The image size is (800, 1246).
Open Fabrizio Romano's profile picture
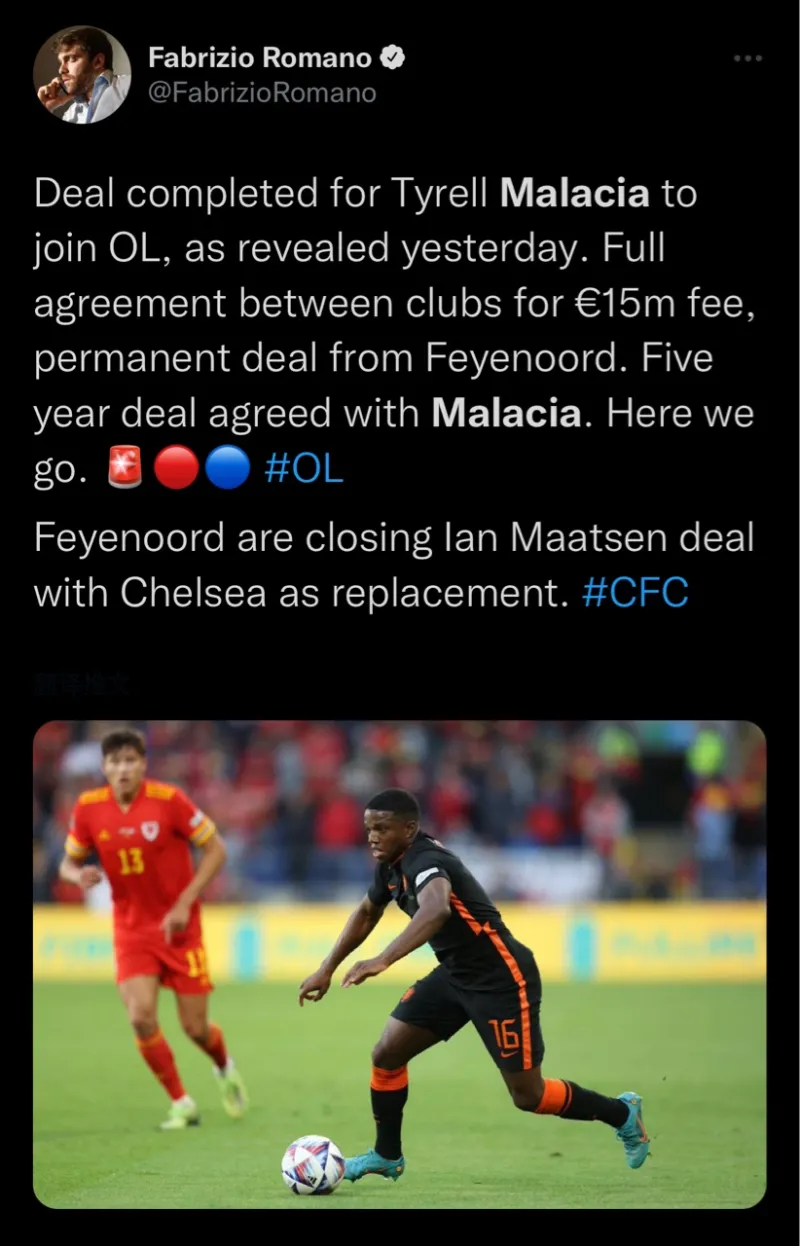click(x=82, y=75)
